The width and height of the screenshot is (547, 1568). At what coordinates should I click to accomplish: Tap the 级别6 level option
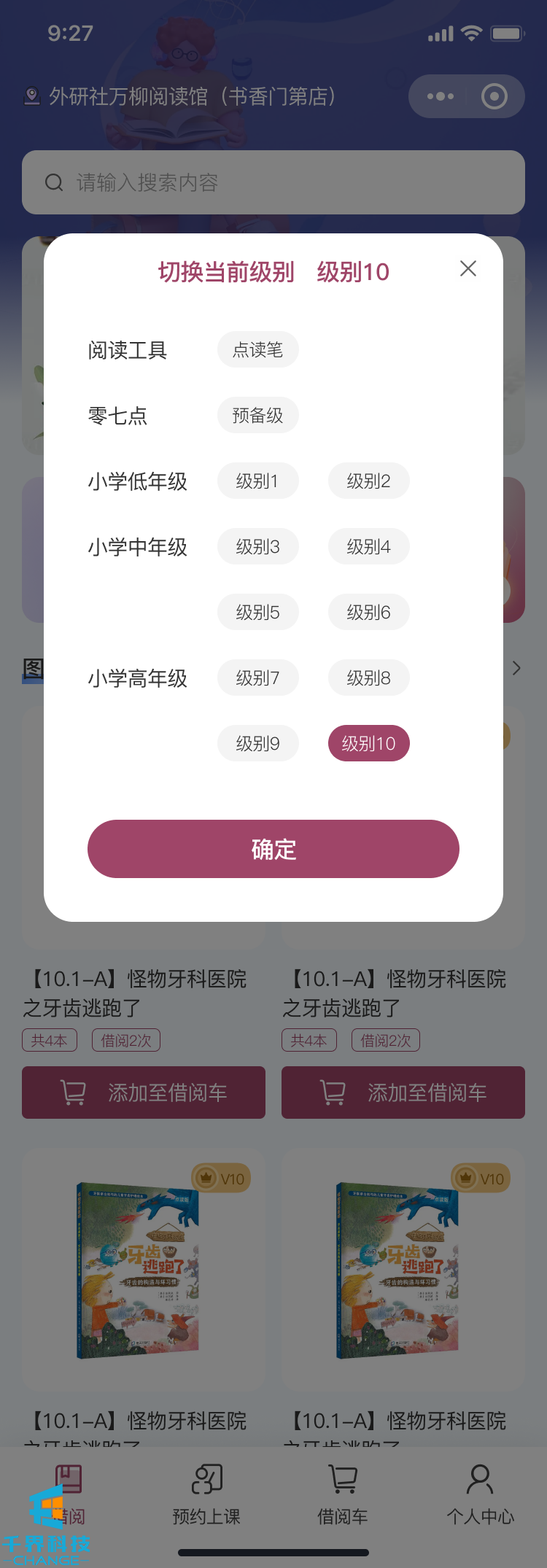[368, 613]
